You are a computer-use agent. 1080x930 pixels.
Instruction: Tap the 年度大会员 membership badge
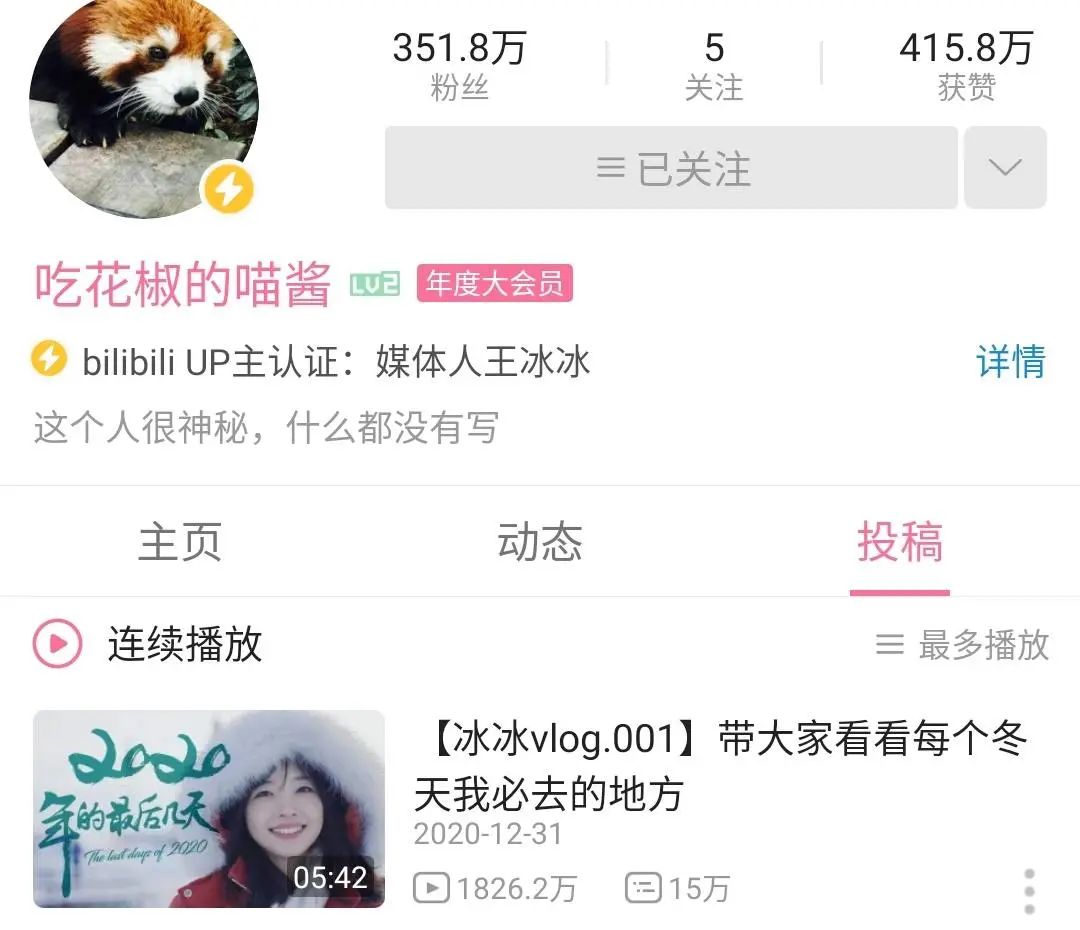click(x=494, y=285)
